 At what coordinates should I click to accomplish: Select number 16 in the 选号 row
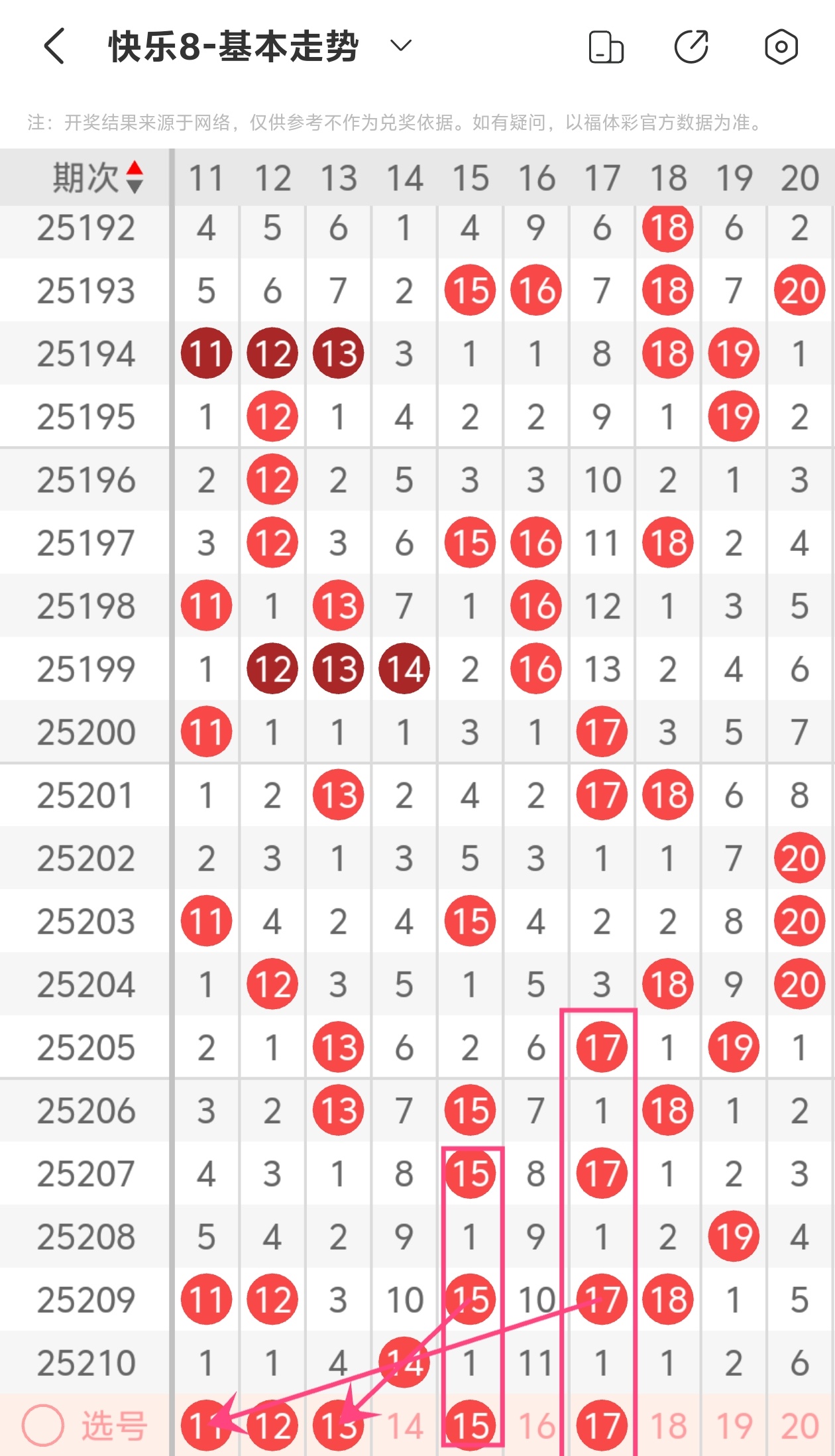pyautogui.click(x=536, y=1426)
